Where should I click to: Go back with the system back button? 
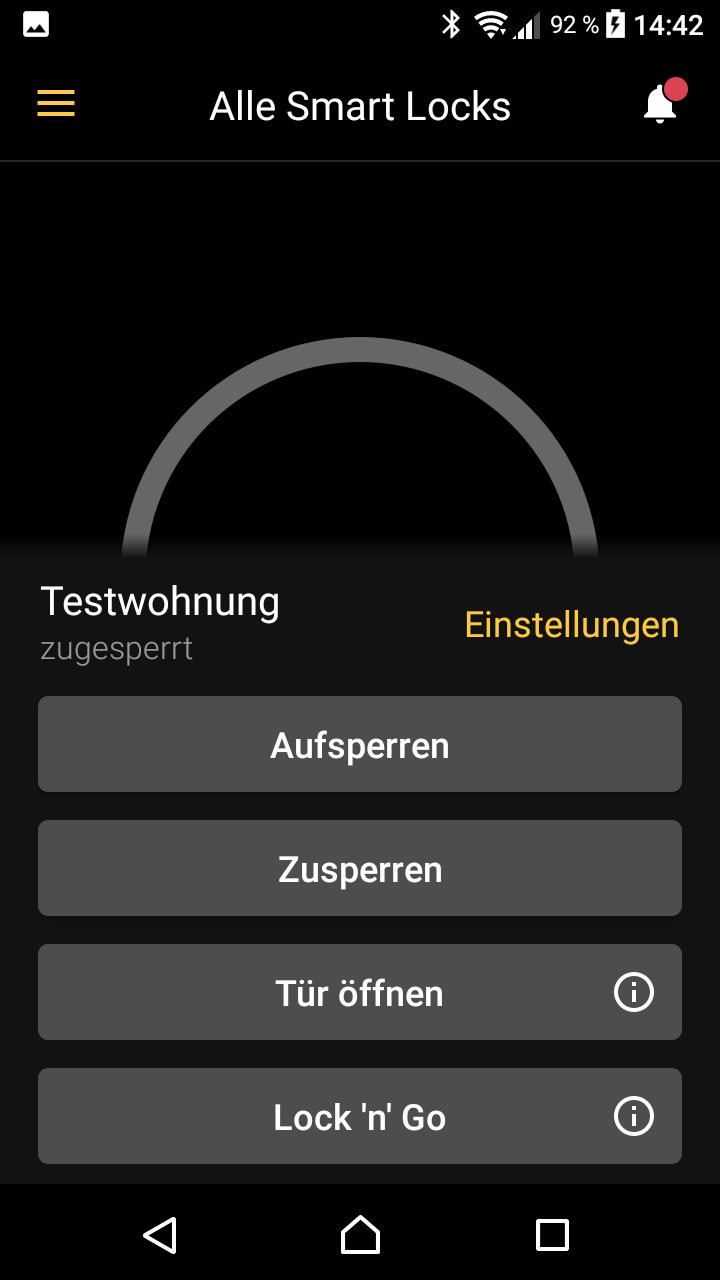click(x=160, y=1235)
